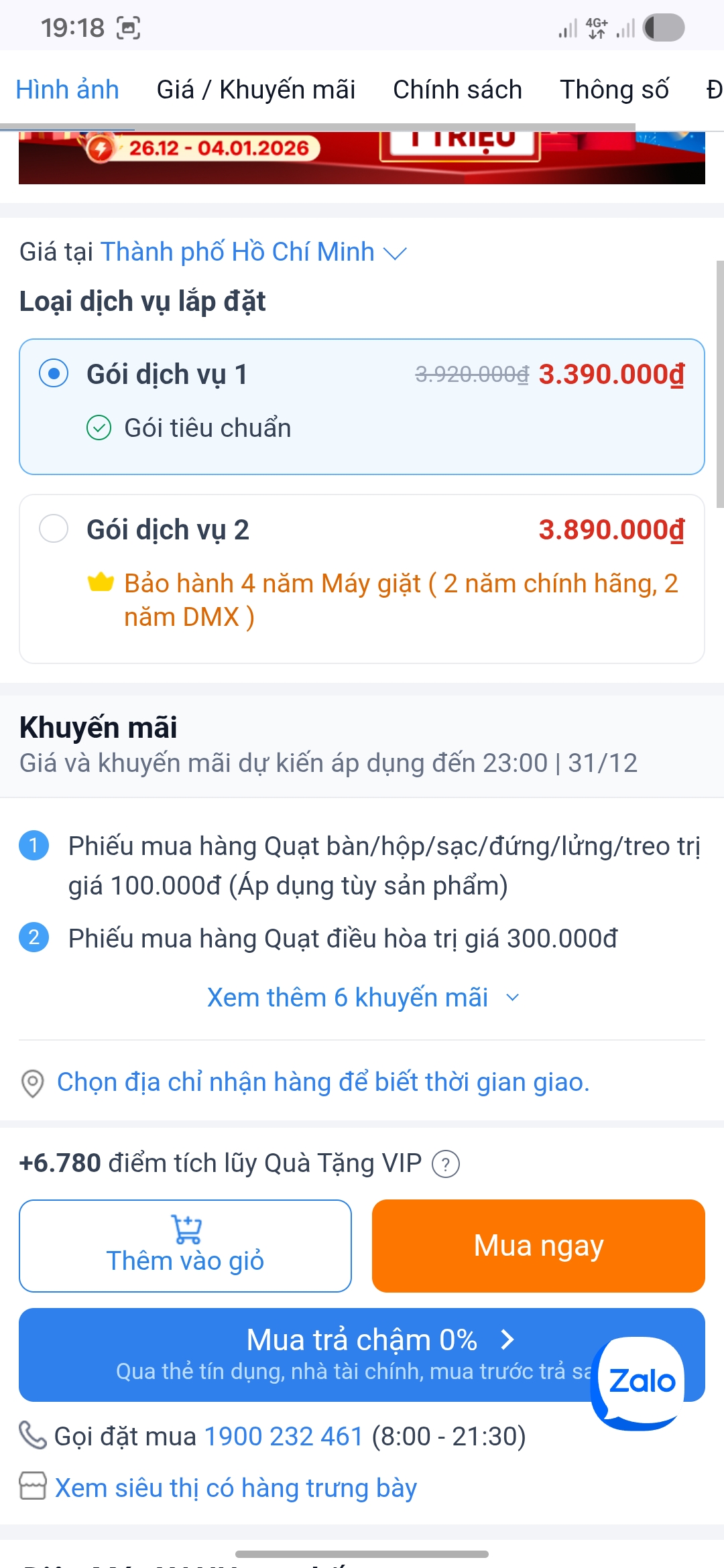Open the Chính sách tab
The image size is (724, 1568).
(457, 90)
